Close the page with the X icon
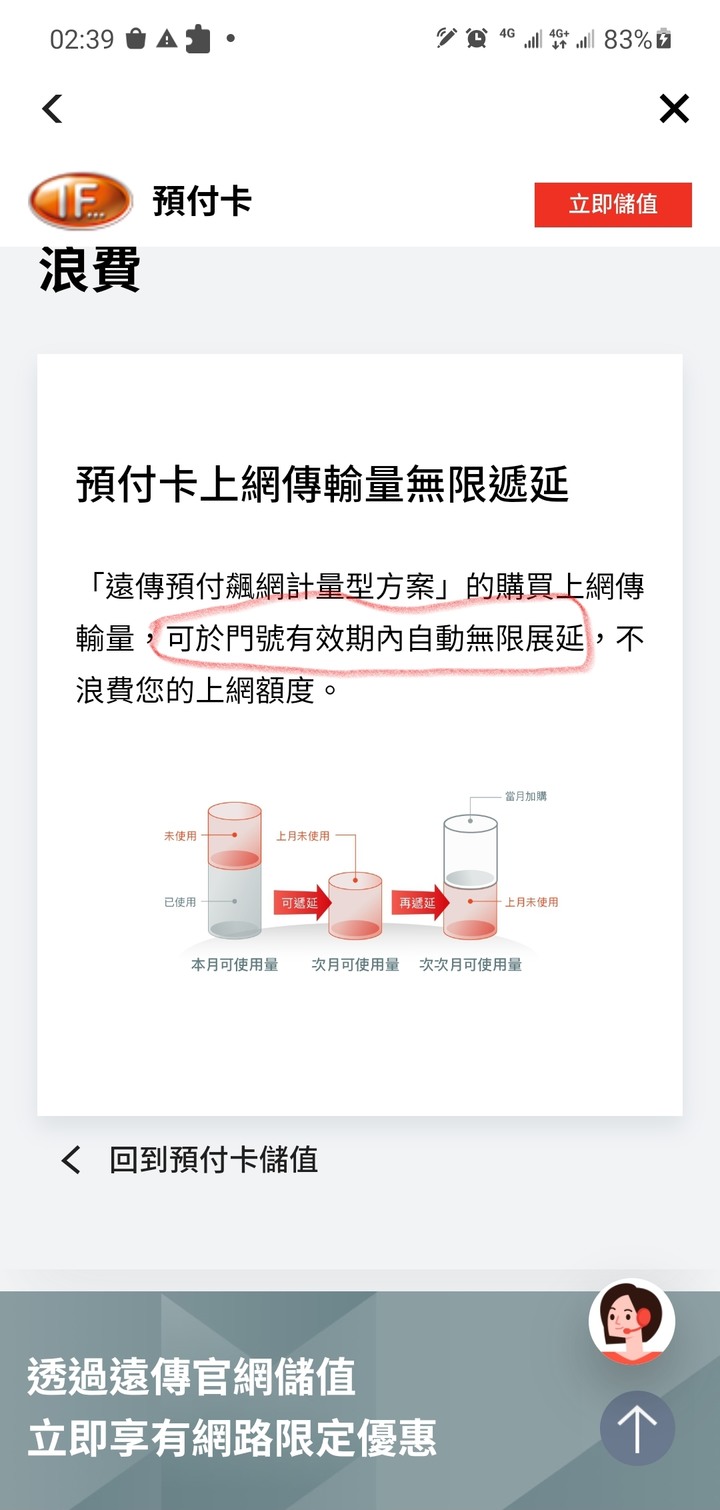720x1510 pixels. [674, 108]
